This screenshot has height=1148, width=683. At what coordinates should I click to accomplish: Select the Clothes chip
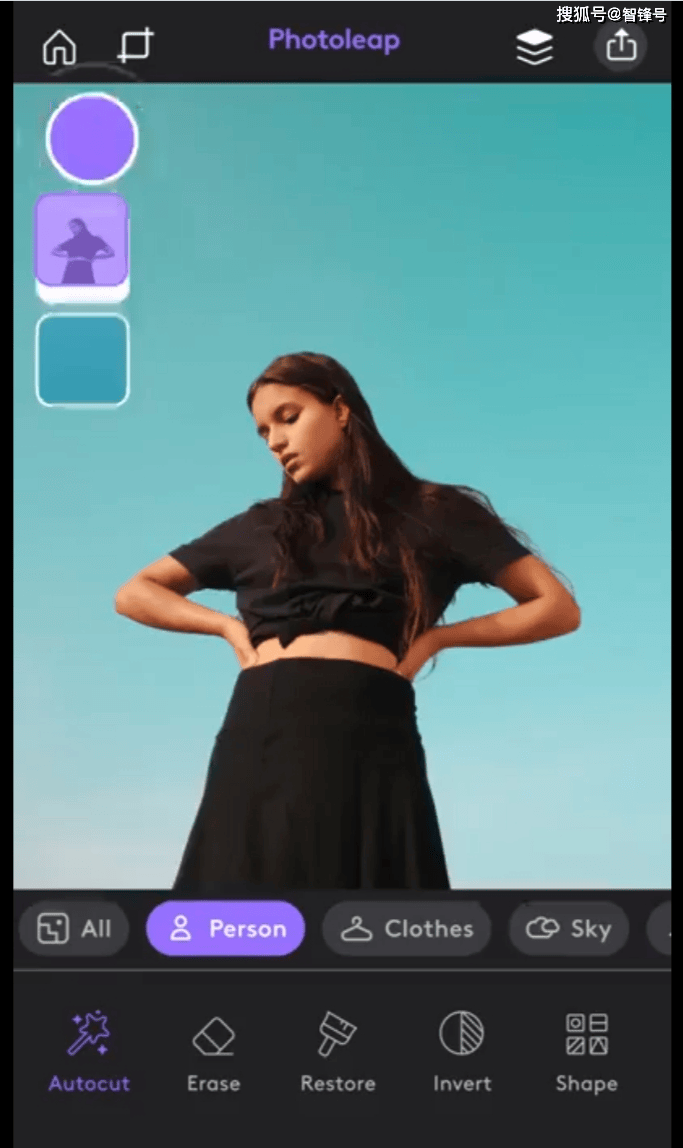point(406,928)
